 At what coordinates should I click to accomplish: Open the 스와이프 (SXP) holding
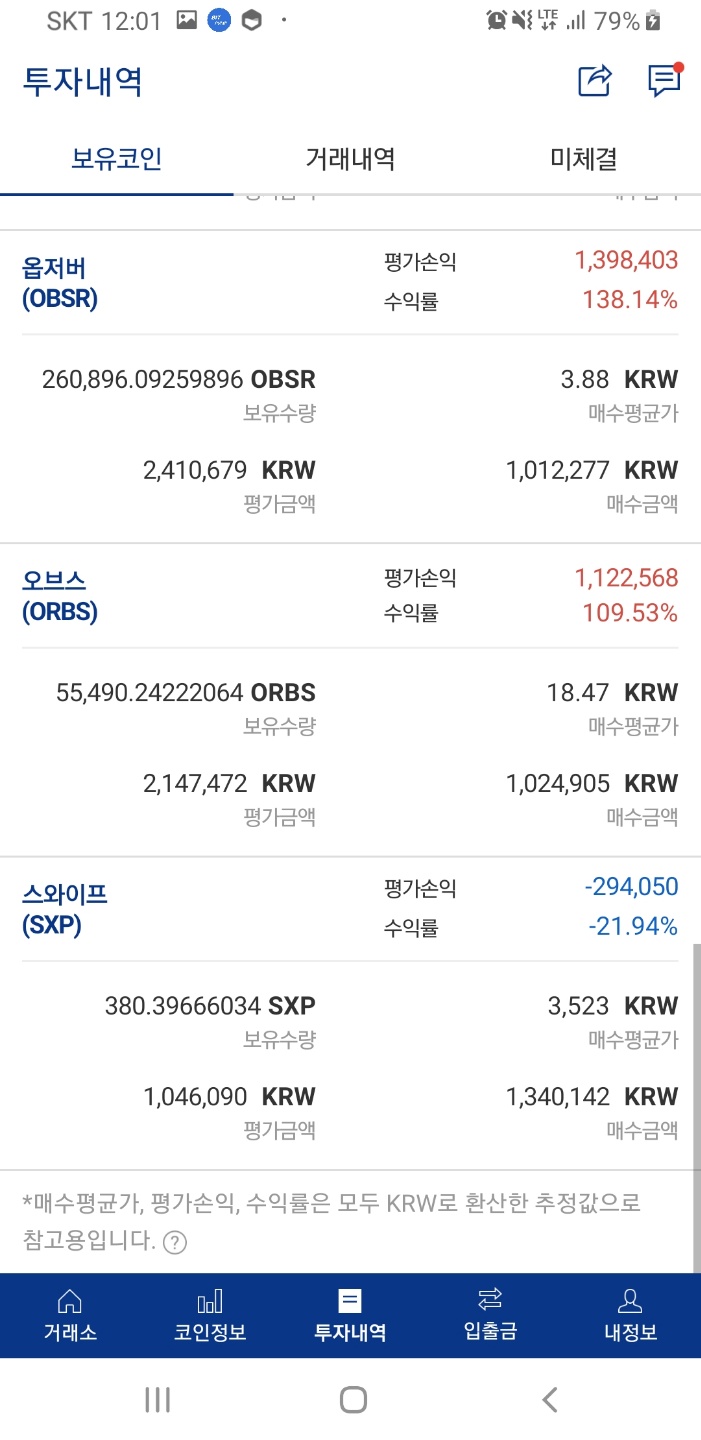[65, 909]
